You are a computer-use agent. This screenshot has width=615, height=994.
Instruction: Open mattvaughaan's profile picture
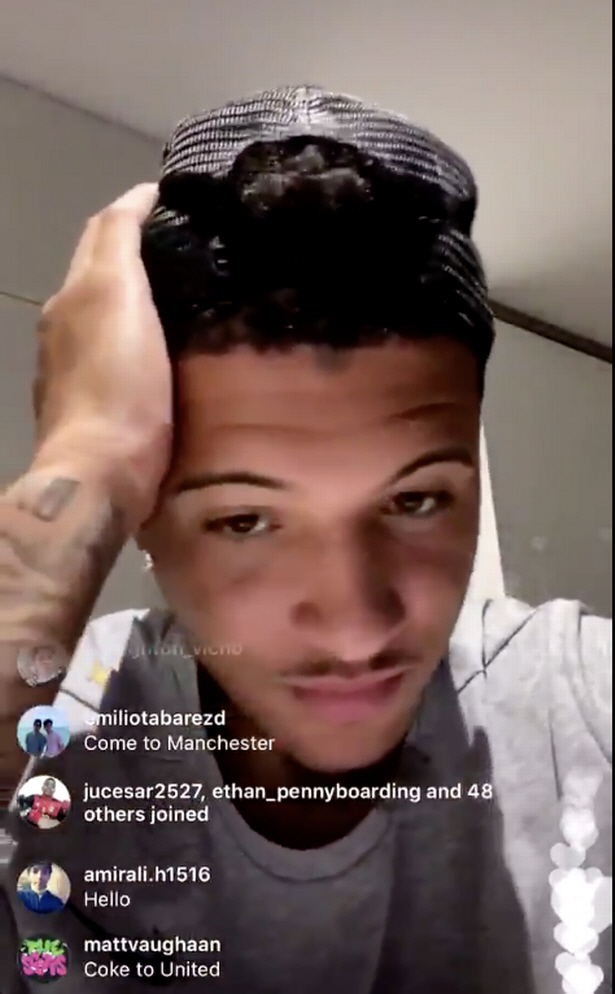43,958
